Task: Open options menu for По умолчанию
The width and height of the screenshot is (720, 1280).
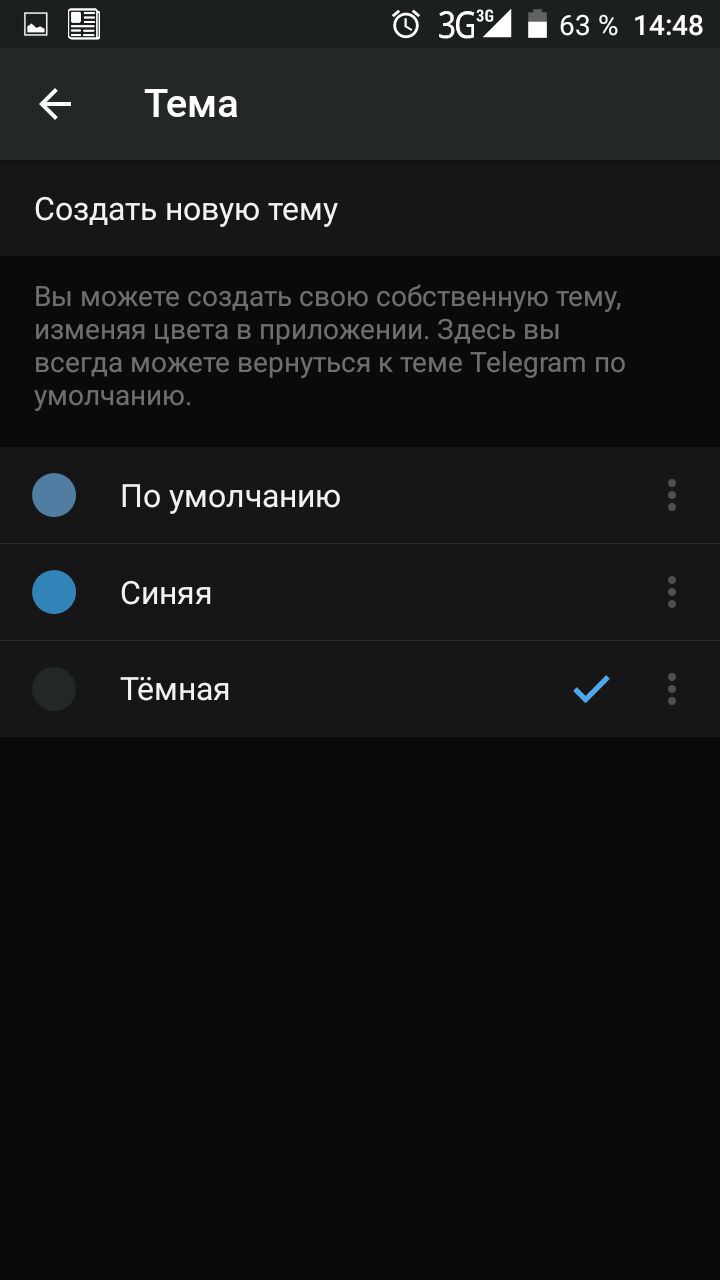Action: [671, 495]
